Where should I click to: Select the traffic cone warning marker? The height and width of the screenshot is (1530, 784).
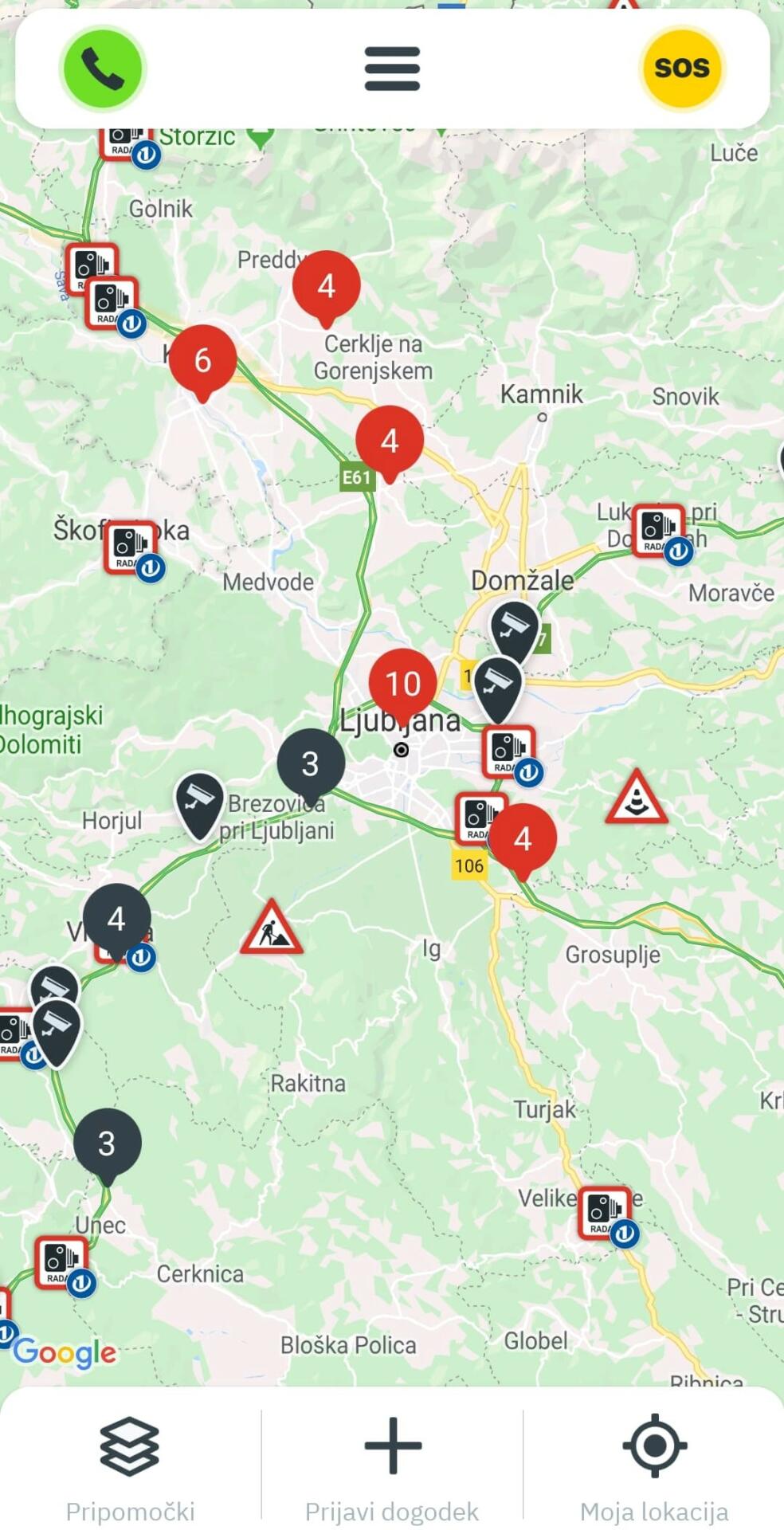coord(636,797)
